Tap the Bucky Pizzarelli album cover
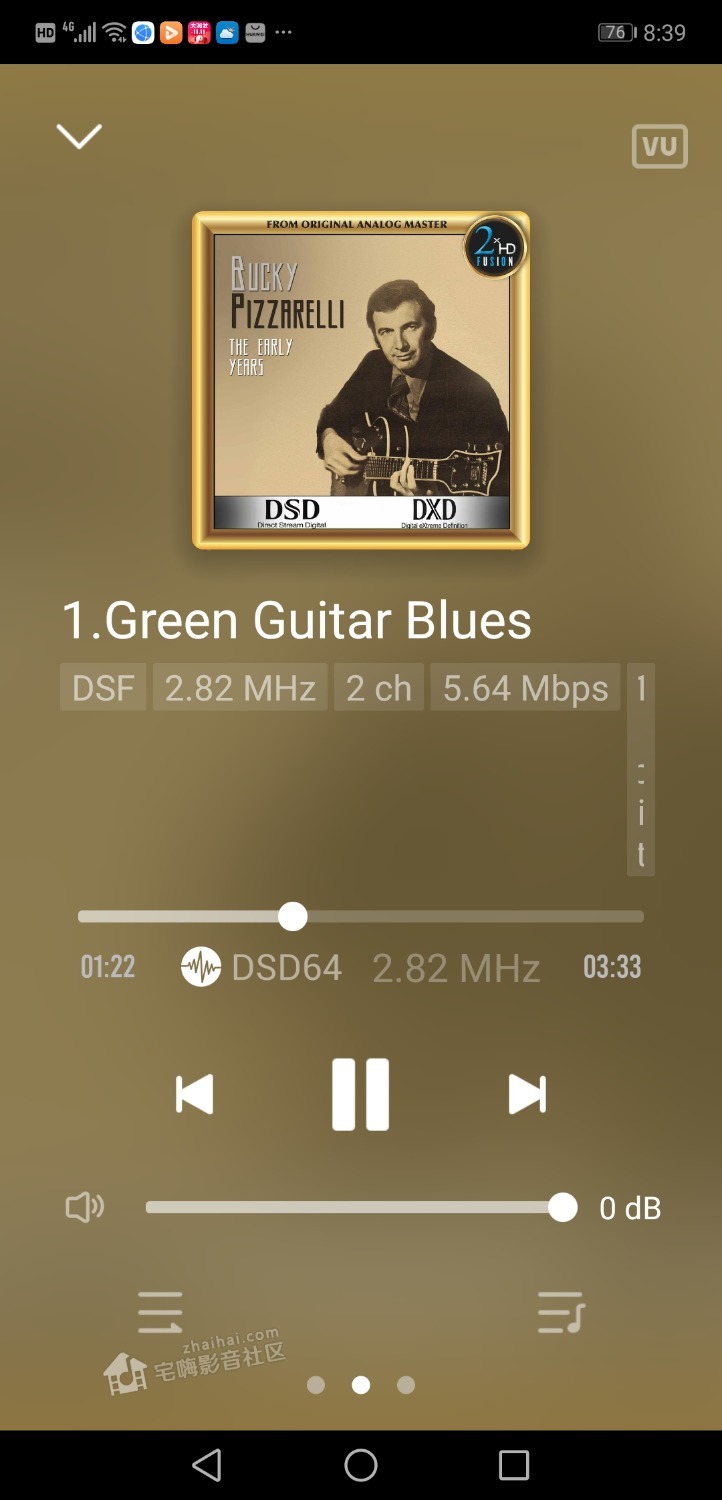Image resolution: width=722 pixels, height=1500 pixels. [361, 380]
